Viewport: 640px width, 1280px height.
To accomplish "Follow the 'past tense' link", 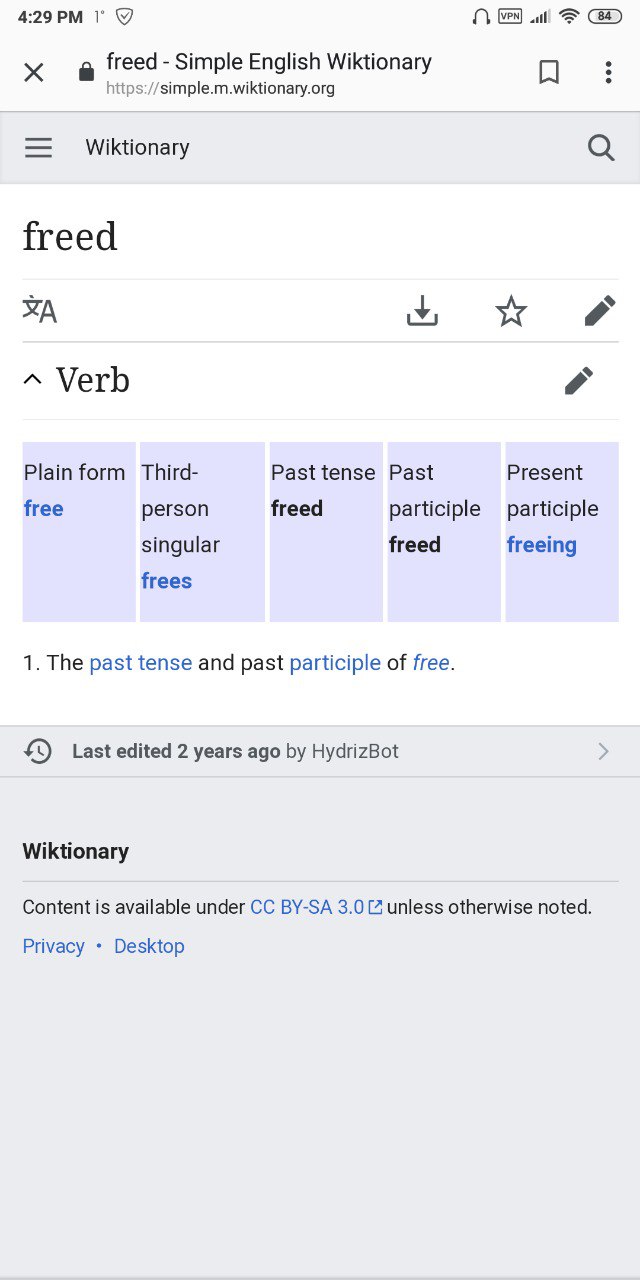I will [x=140, y=662].
